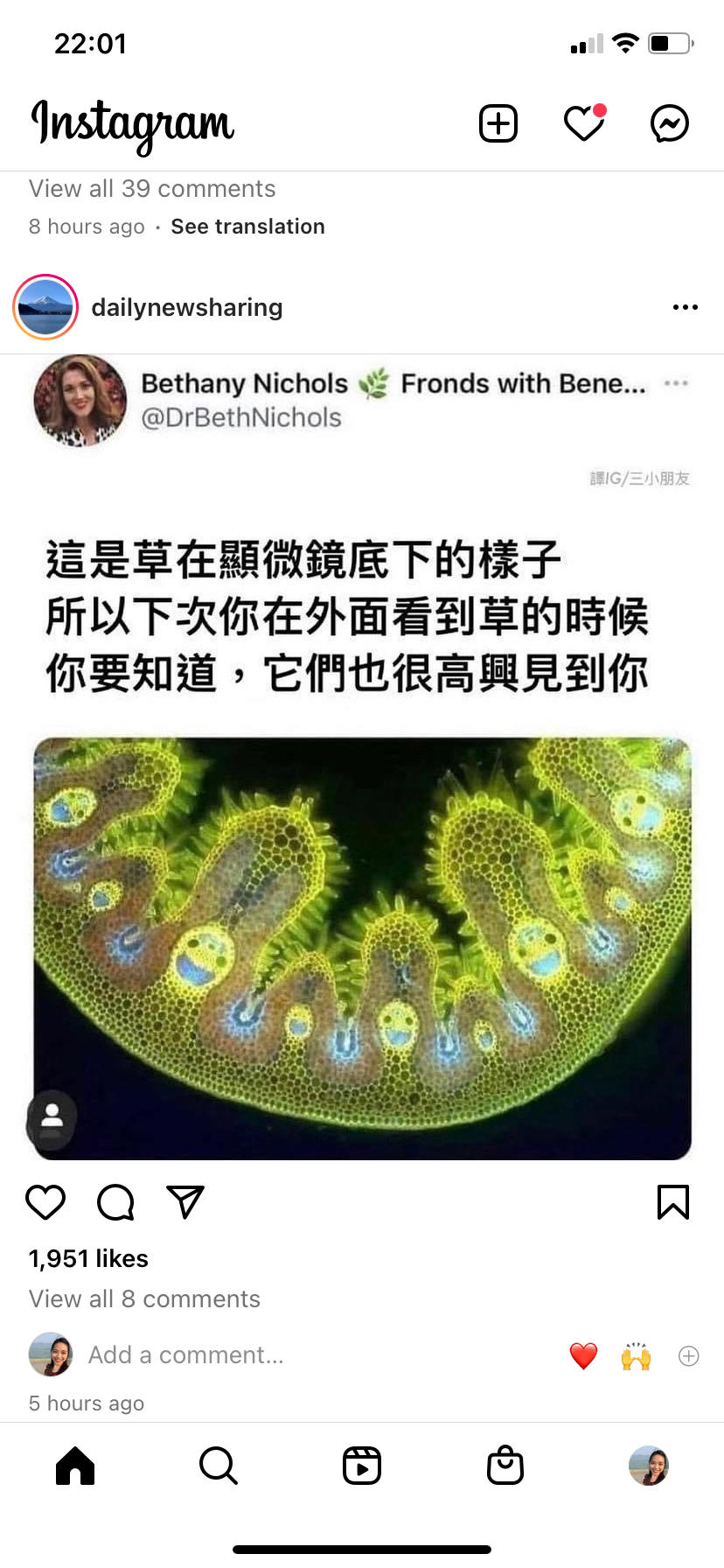
Task: Open dailynewsharing's story ring avatar
Action: pos(45,307)
